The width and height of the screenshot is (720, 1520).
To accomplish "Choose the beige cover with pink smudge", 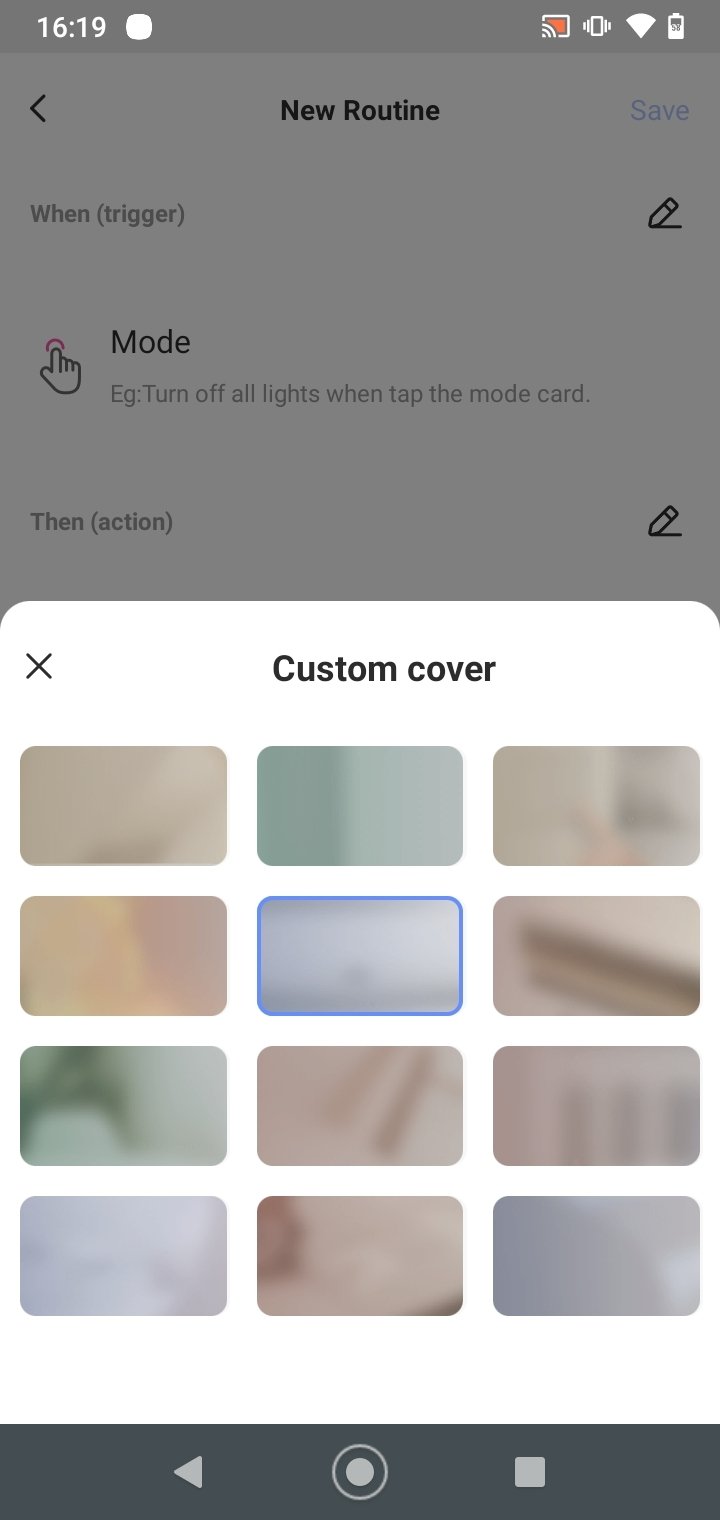I will (596, 806).
